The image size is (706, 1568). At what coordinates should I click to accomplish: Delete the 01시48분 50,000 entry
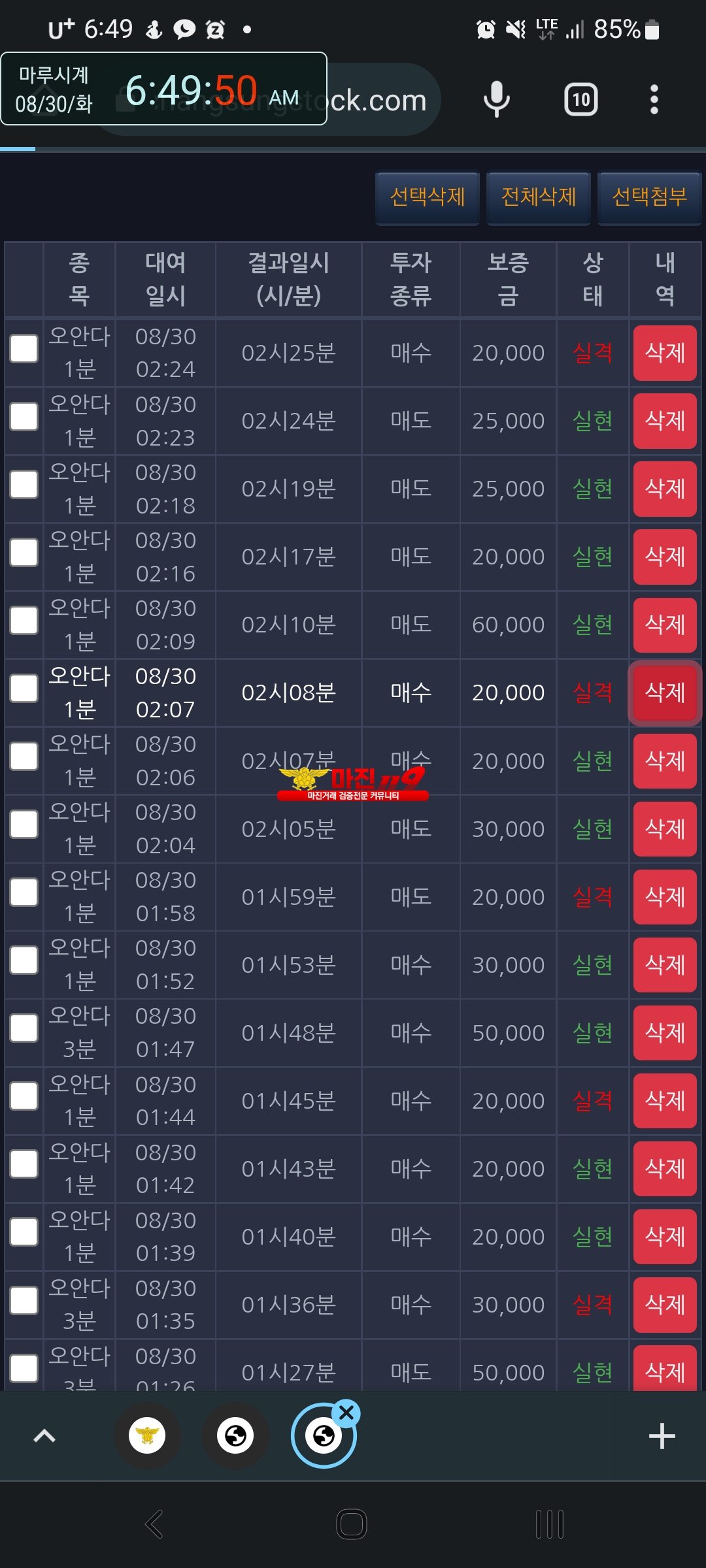click(x=664, y=1032)
